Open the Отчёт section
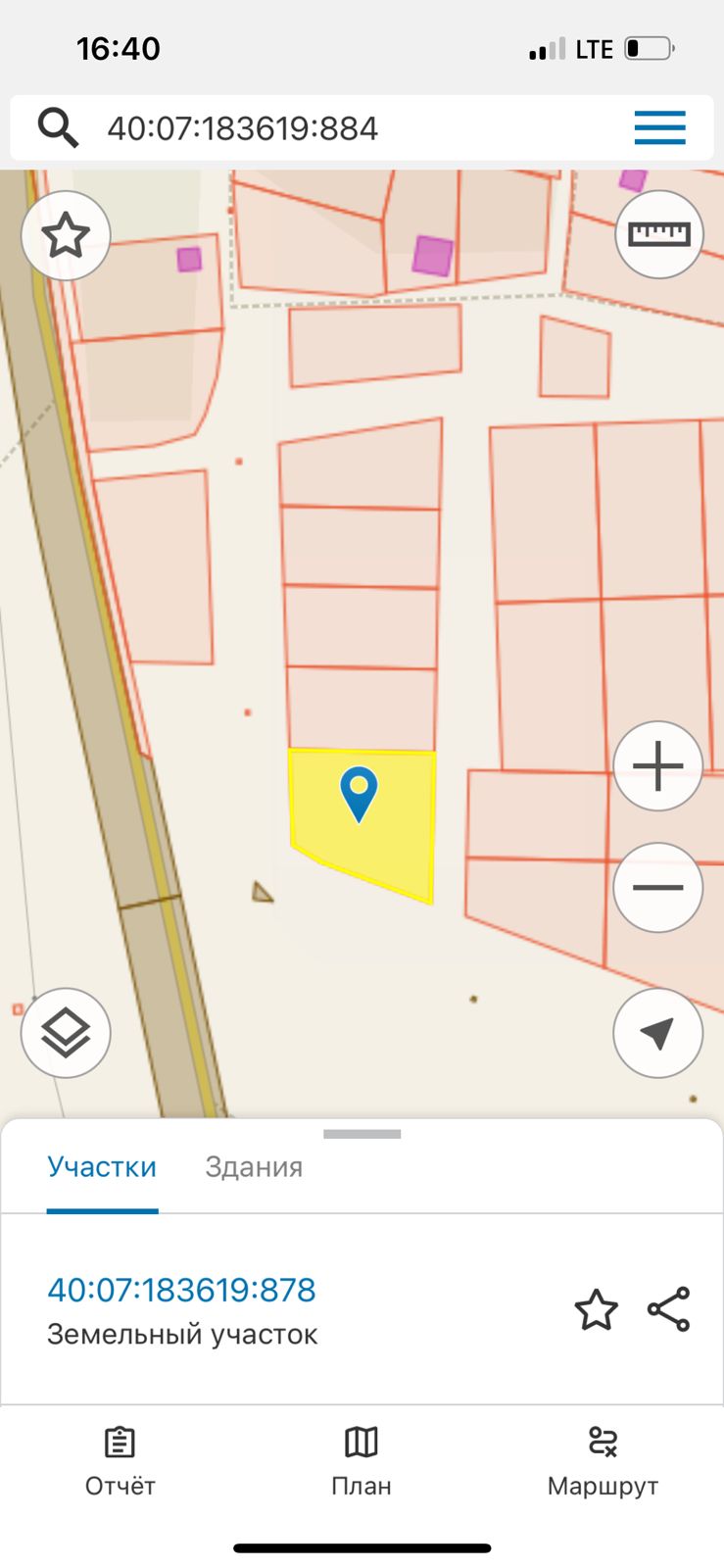Image resolution: width=724 pixels, height=1568 pixels. [x=120, y=1462]
